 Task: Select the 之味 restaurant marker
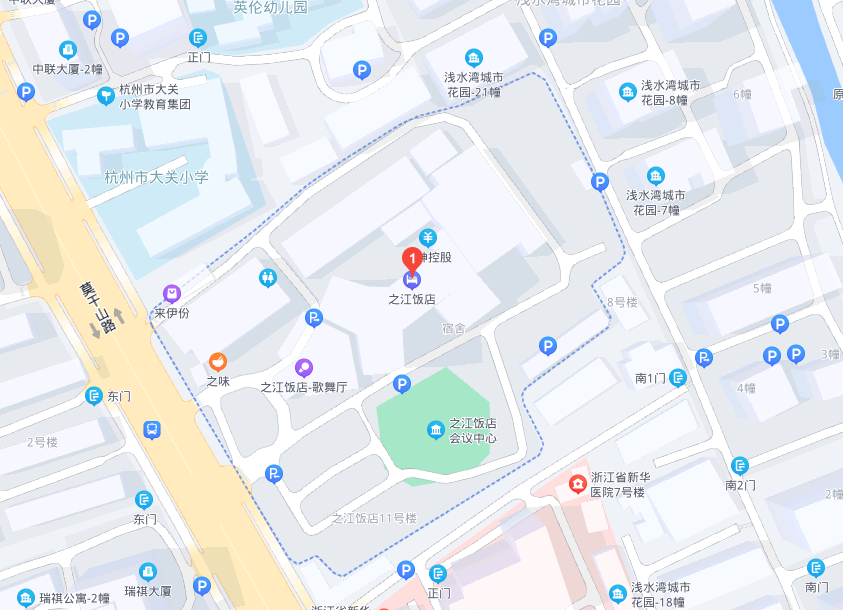(x=218, y=362)
